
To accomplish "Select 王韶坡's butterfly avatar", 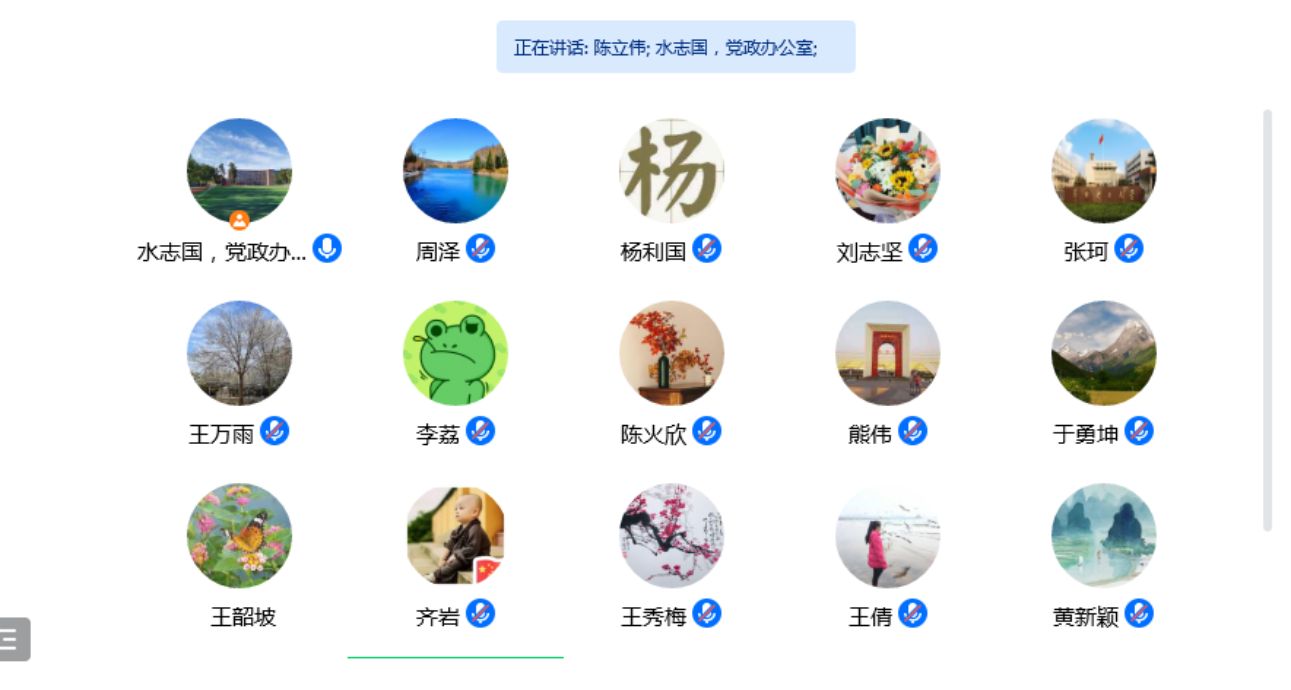I will (x=239, y=536).
